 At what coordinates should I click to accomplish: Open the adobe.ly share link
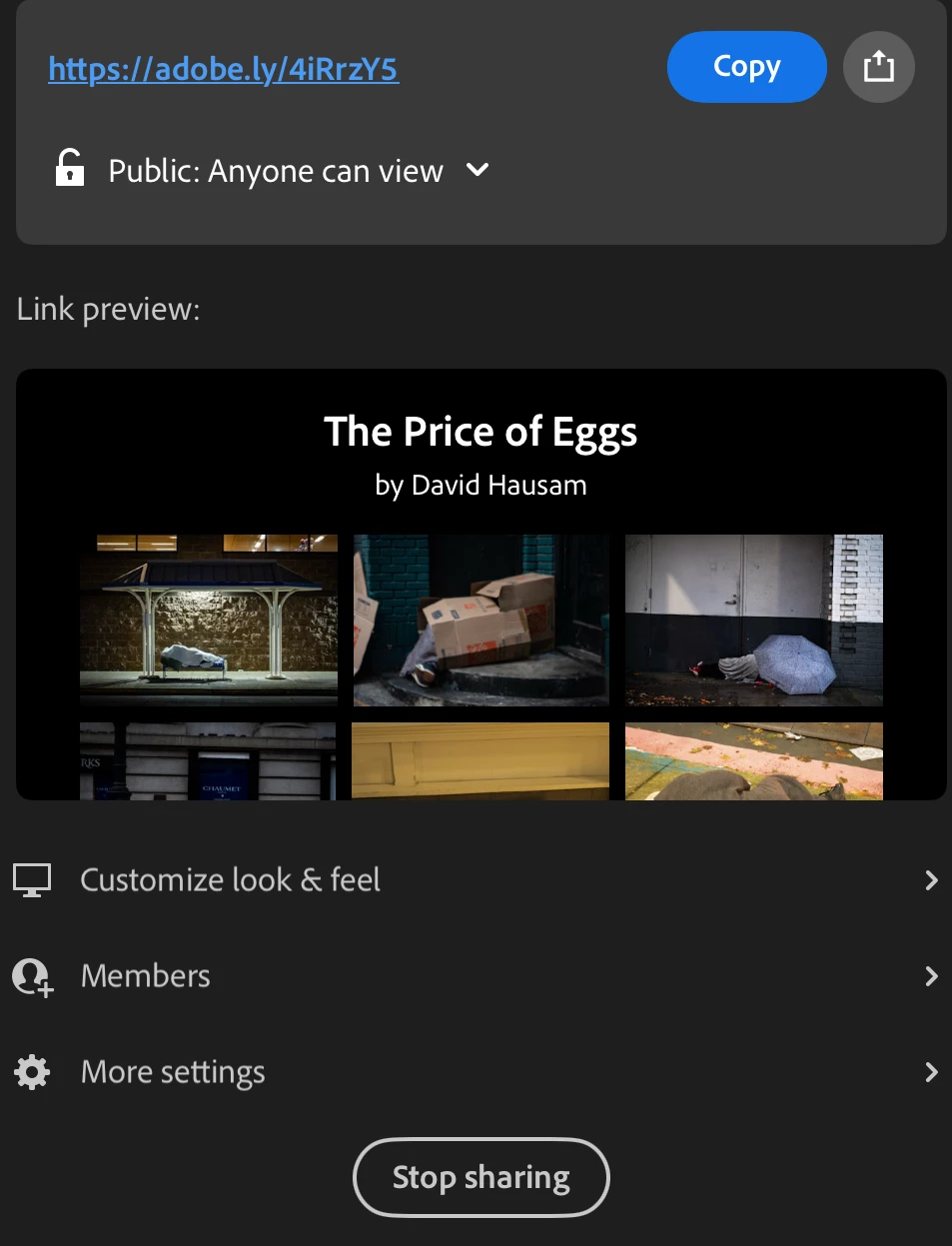pyautogui.click(x=224, y=69)
